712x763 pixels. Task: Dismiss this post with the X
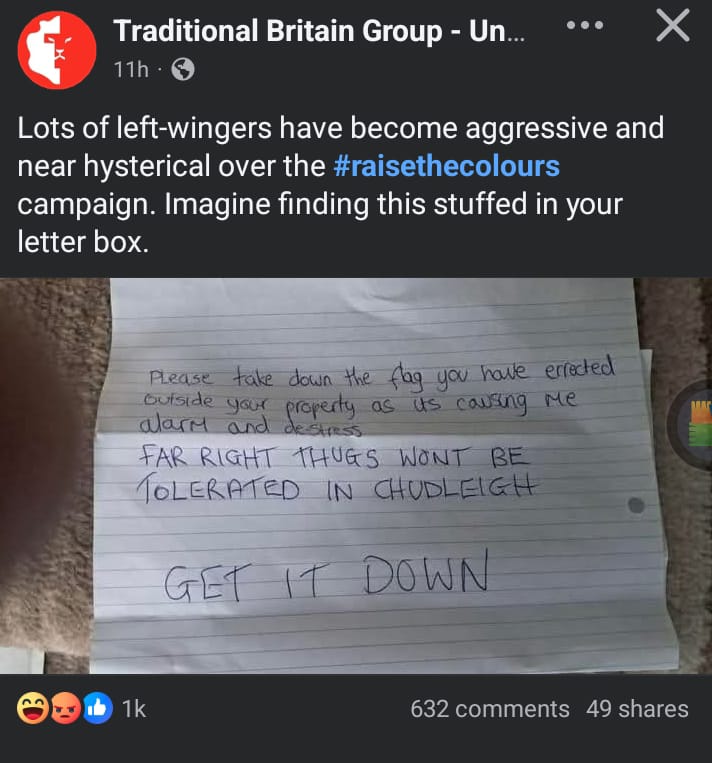coord(672,28)
